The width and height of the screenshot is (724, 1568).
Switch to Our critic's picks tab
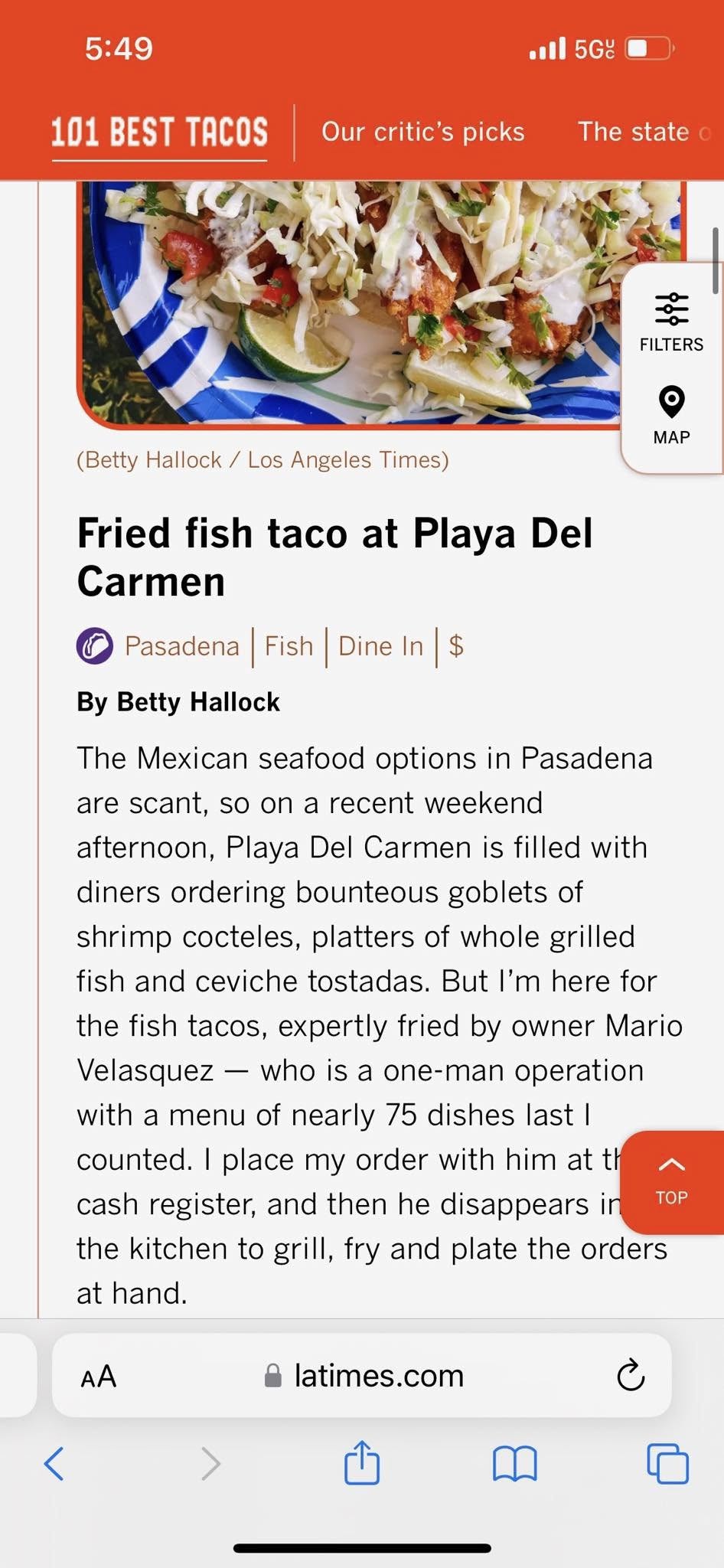tap(422, 132)
